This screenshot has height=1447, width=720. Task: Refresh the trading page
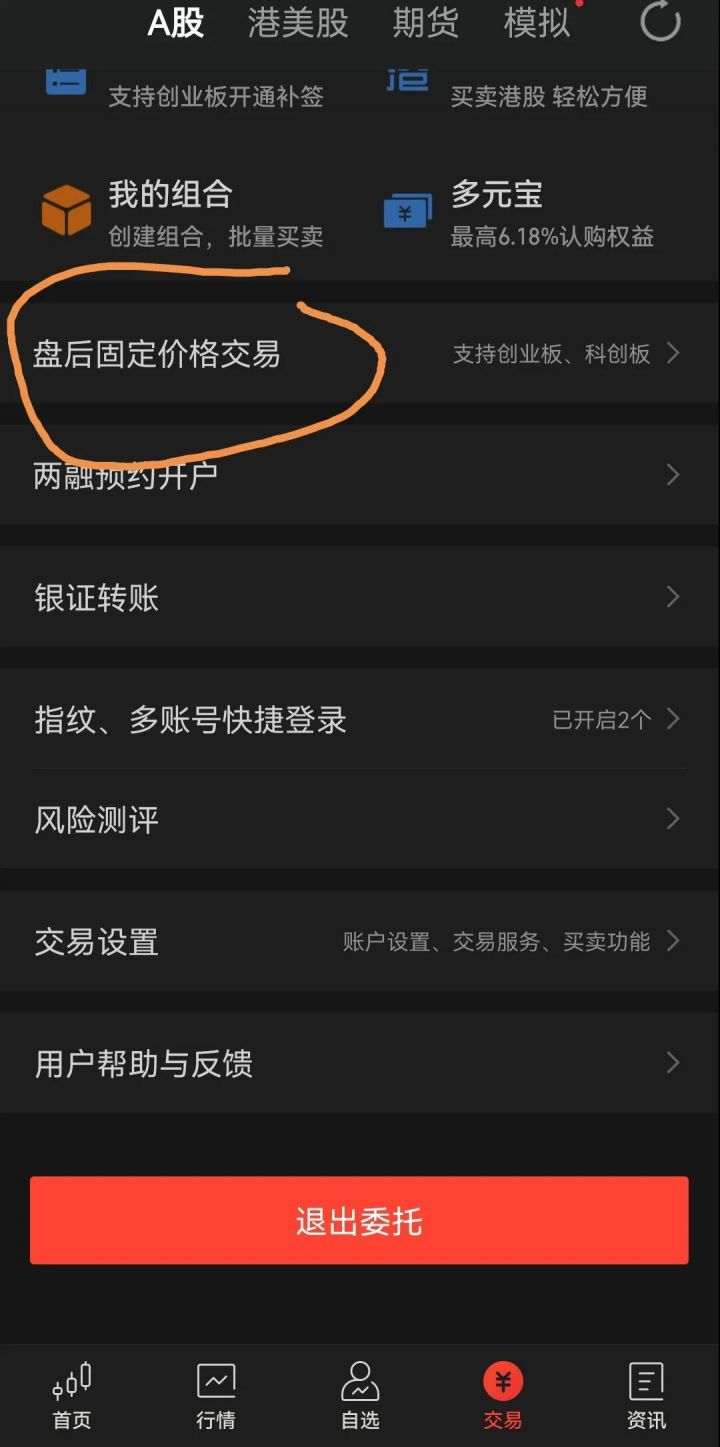tap(660, 22)
